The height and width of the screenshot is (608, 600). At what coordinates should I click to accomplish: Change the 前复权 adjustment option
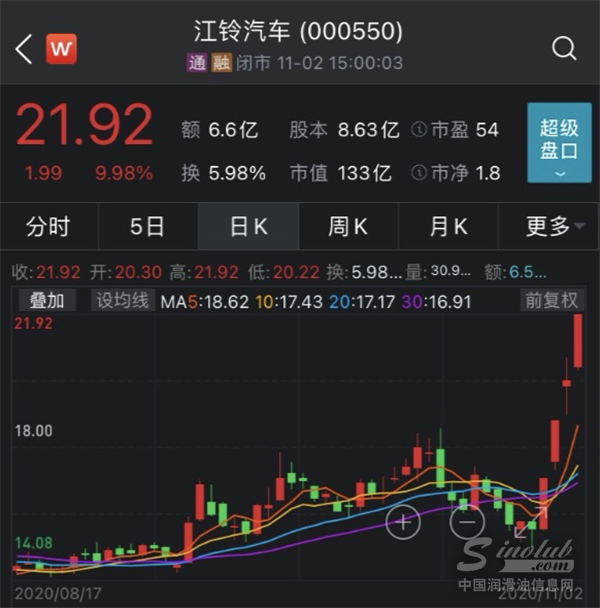pyautogui.click(x=549, y=300)
